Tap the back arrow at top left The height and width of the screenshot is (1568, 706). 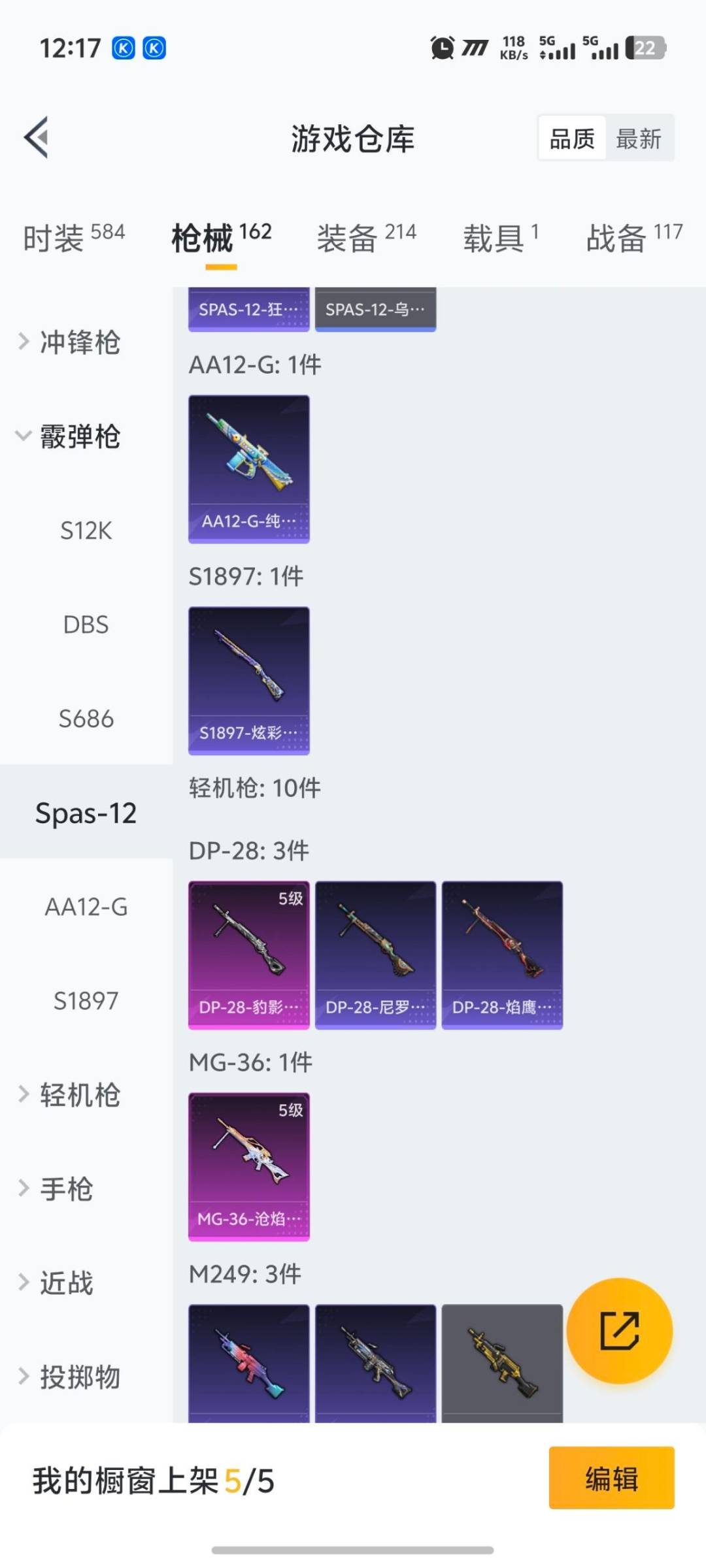pos(37,137)
